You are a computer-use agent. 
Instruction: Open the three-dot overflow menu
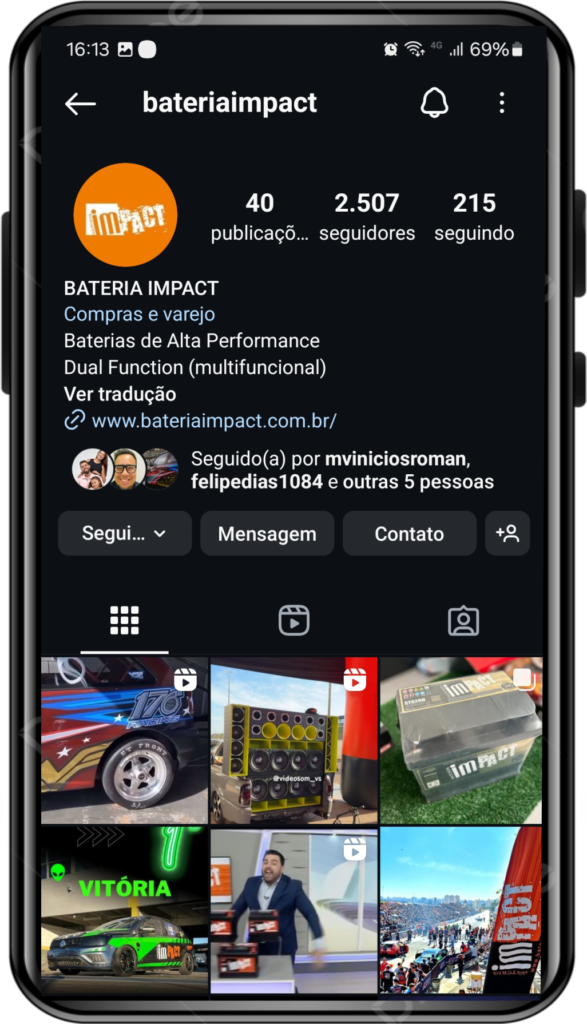coord(501,103)
